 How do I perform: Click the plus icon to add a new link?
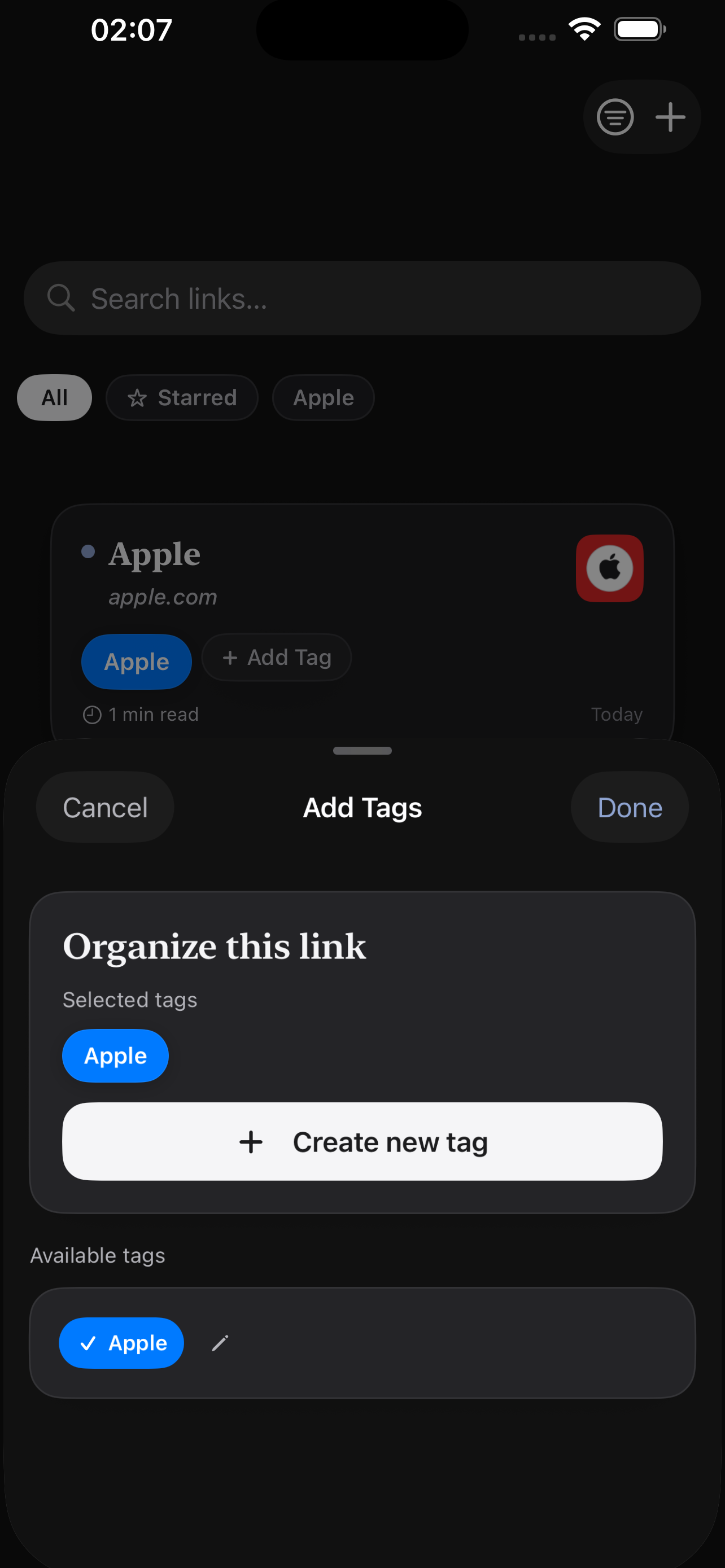click(x=670, y=117)
